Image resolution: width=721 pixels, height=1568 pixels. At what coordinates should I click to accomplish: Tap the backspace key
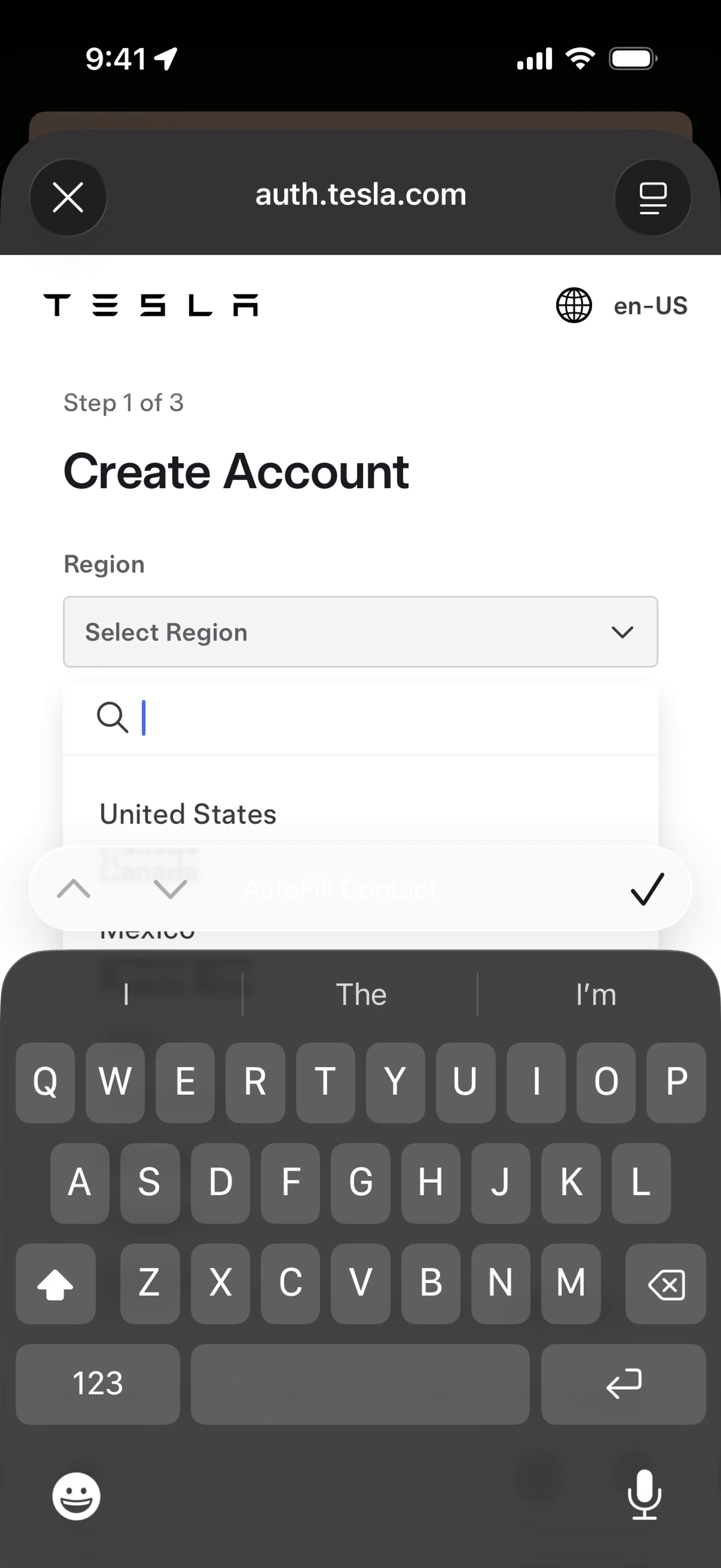point(666,1284)
